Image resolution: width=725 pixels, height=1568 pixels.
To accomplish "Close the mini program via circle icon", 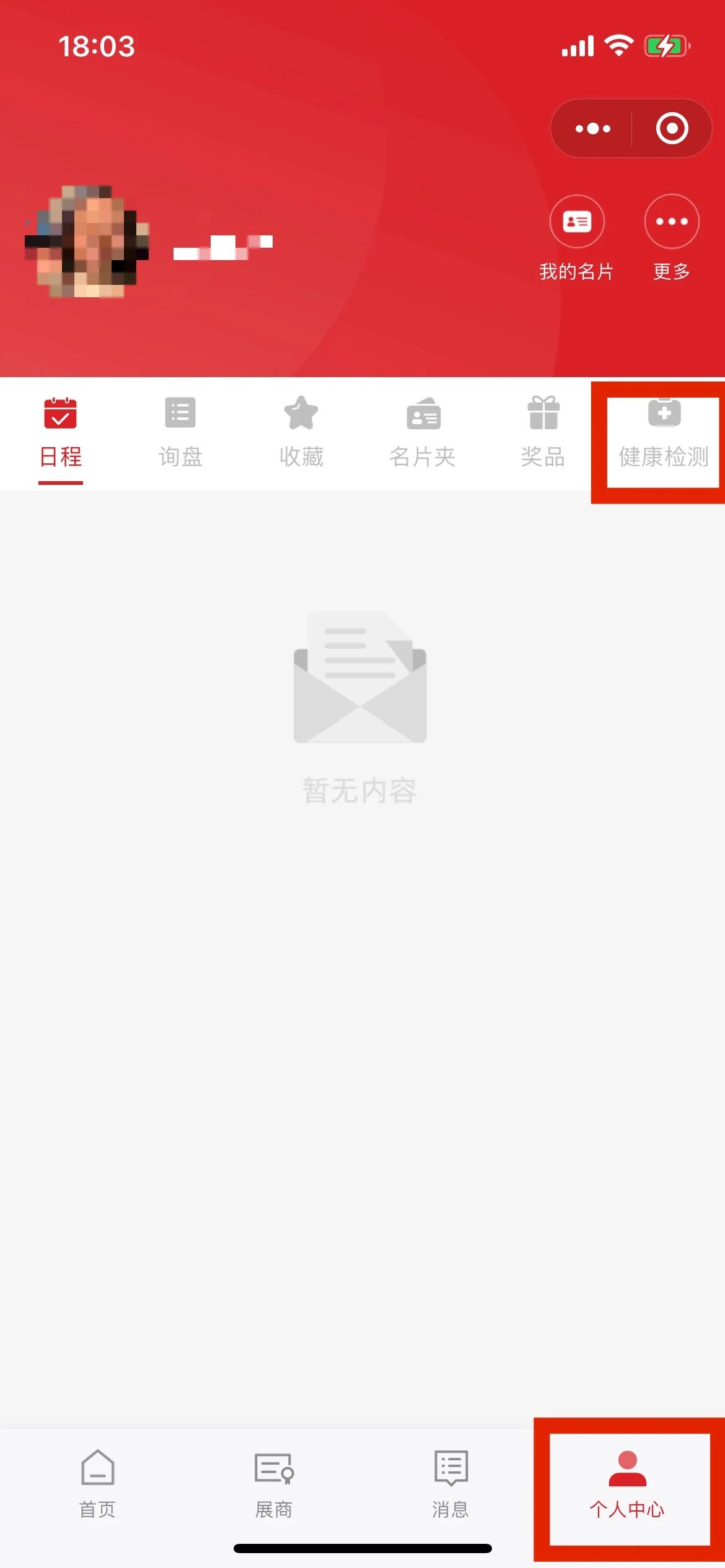I will tap(672, 129).
